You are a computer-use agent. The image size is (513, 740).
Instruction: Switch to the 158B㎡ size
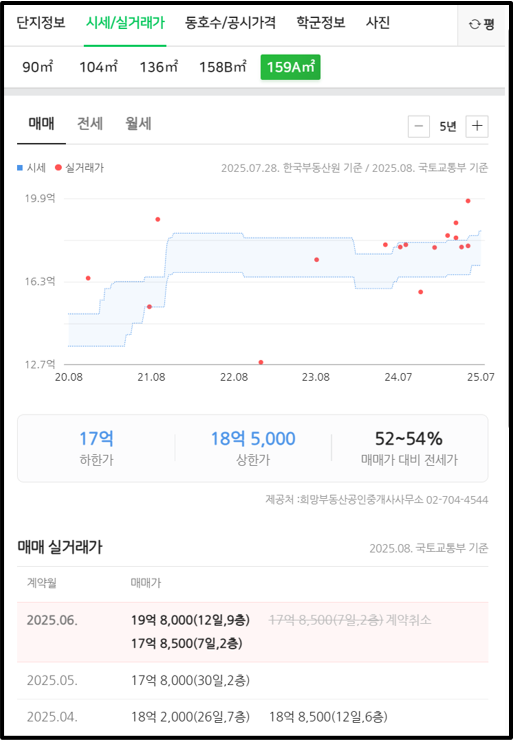coord(222,67)
